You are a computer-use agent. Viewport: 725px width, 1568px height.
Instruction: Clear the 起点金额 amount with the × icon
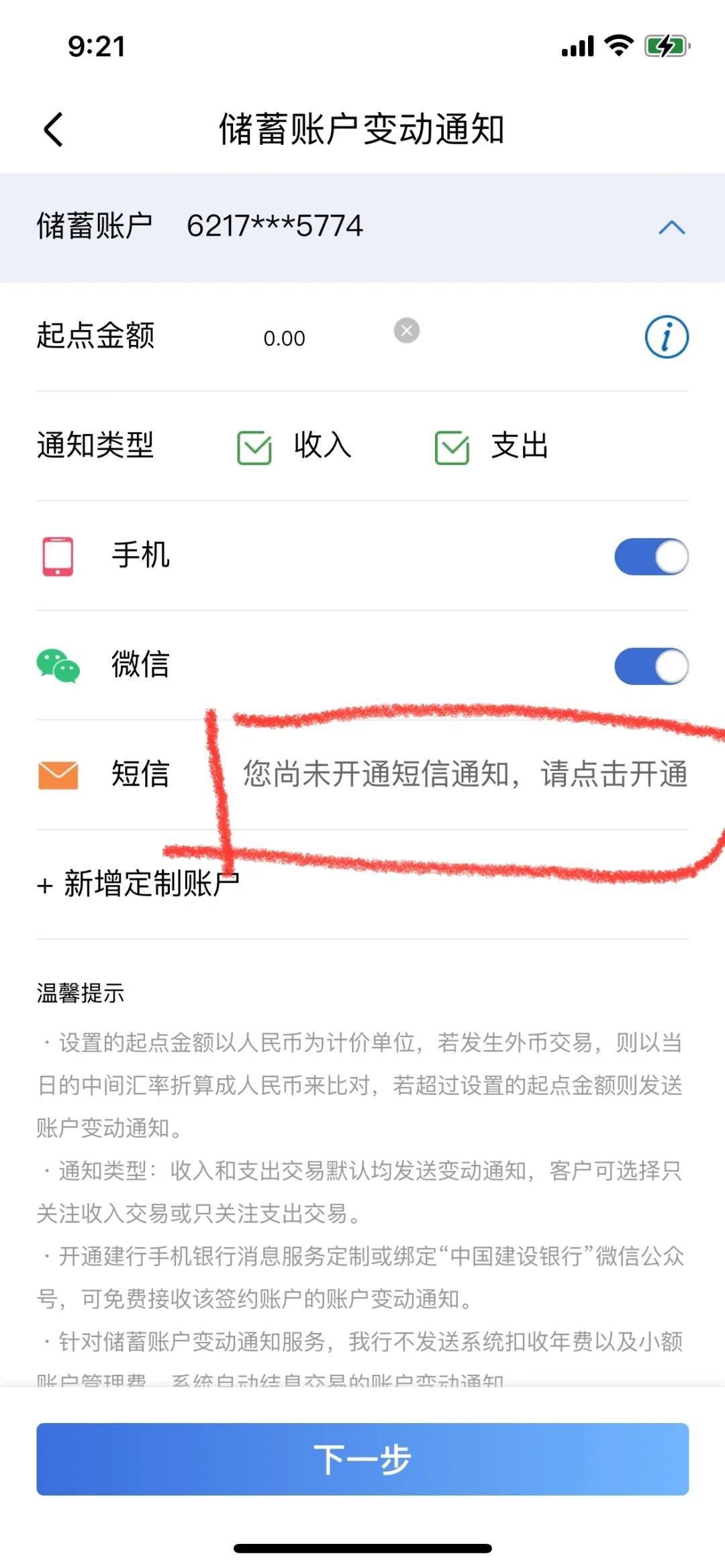pyautogui.click(x=406, y=329)
